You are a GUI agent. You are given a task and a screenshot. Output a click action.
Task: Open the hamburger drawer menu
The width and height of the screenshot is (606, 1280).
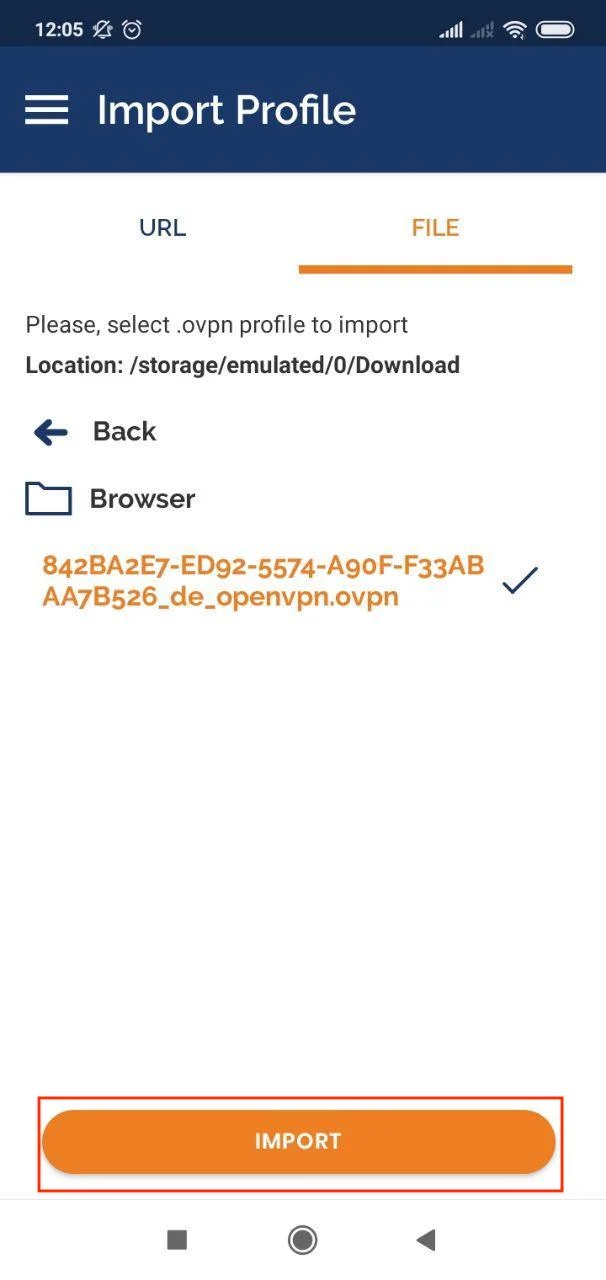(x=47, y=110)
